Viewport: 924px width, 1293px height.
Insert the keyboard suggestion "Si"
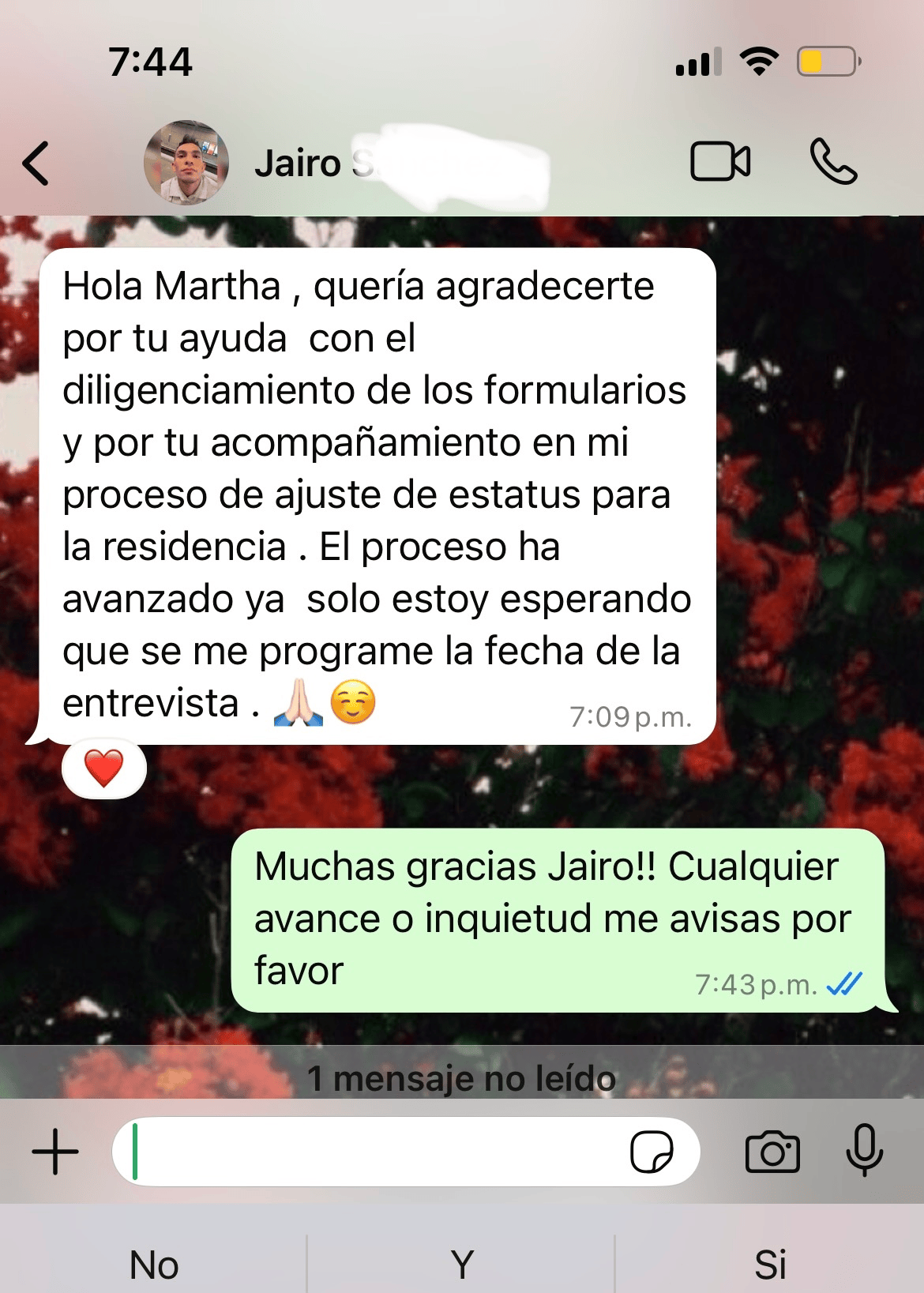pyautogui.click(x=770, y=1264)
